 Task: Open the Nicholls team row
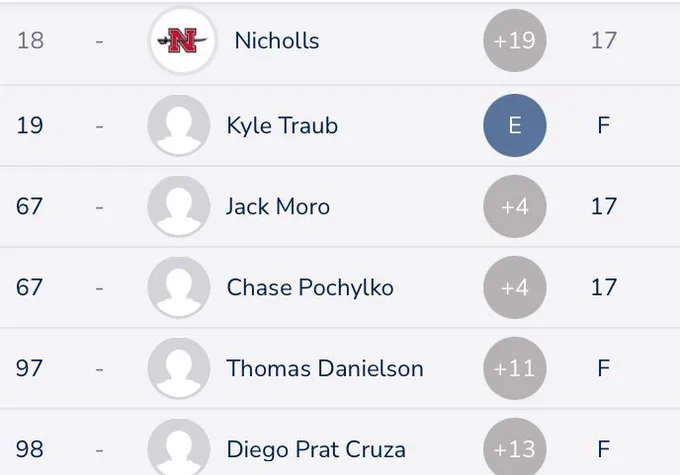click(x=340, y=43)
